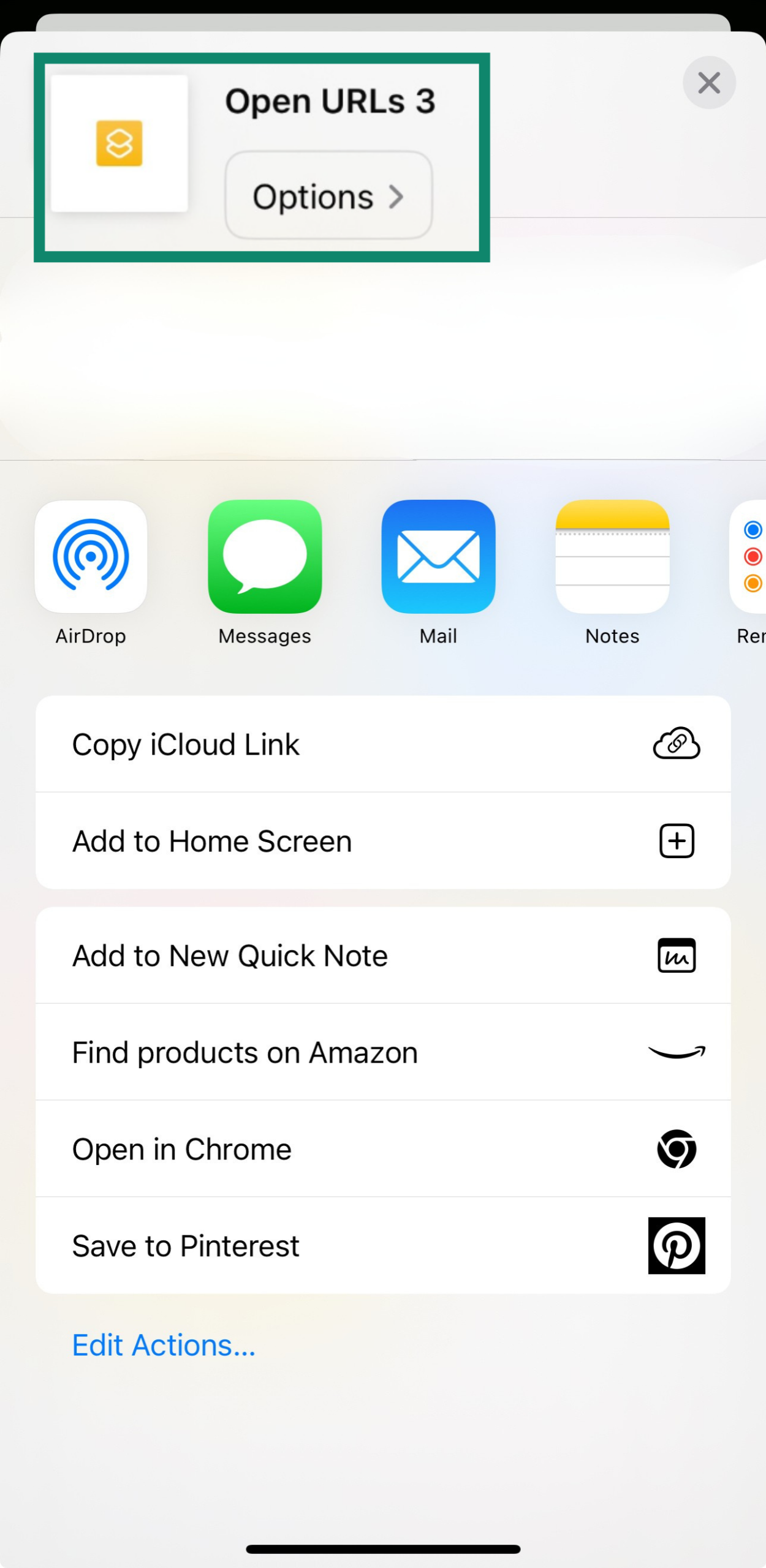Select Find products on Amazon
This screenshot has width=766, height=1568.
click(x=245, y=1052)
